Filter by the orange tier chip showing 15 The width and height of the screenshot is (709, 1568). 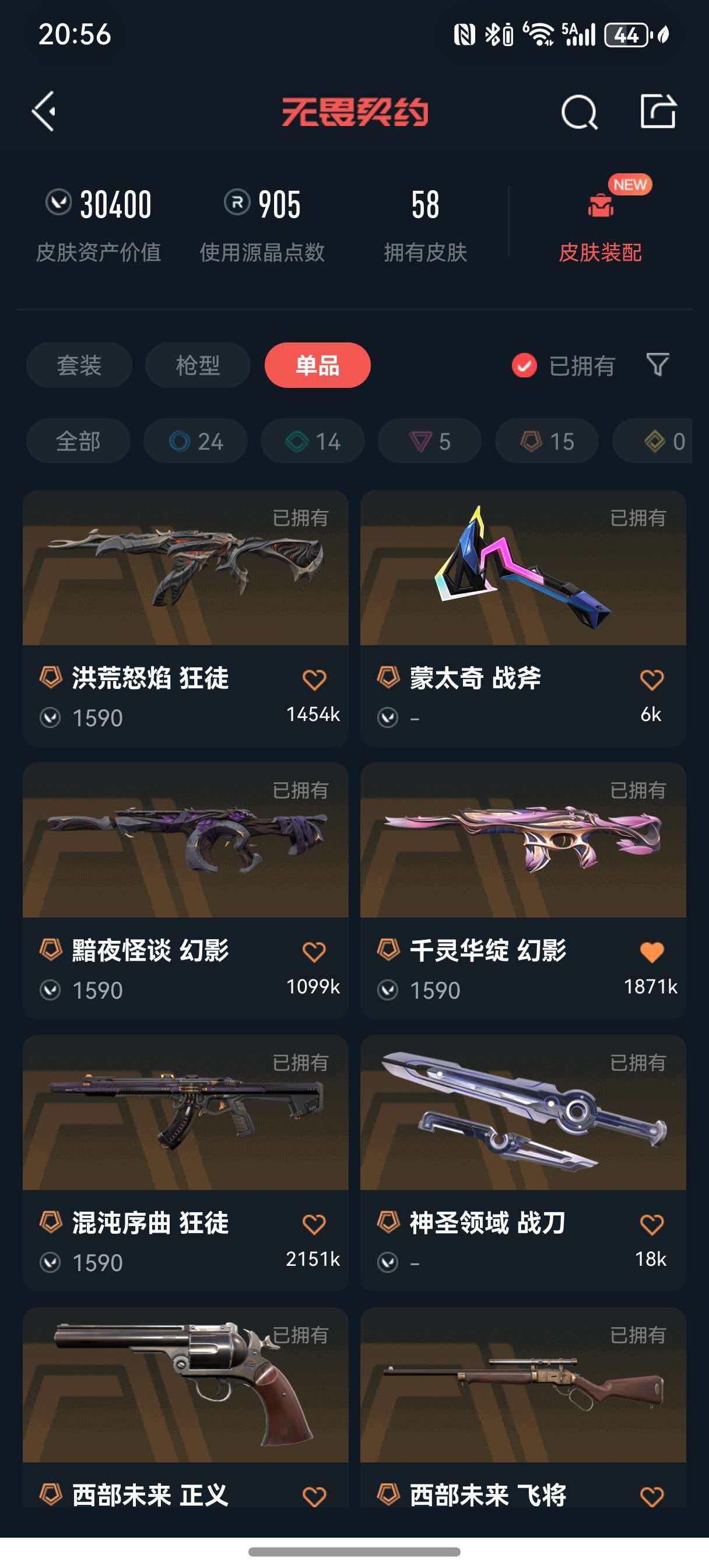coord(547,442)
